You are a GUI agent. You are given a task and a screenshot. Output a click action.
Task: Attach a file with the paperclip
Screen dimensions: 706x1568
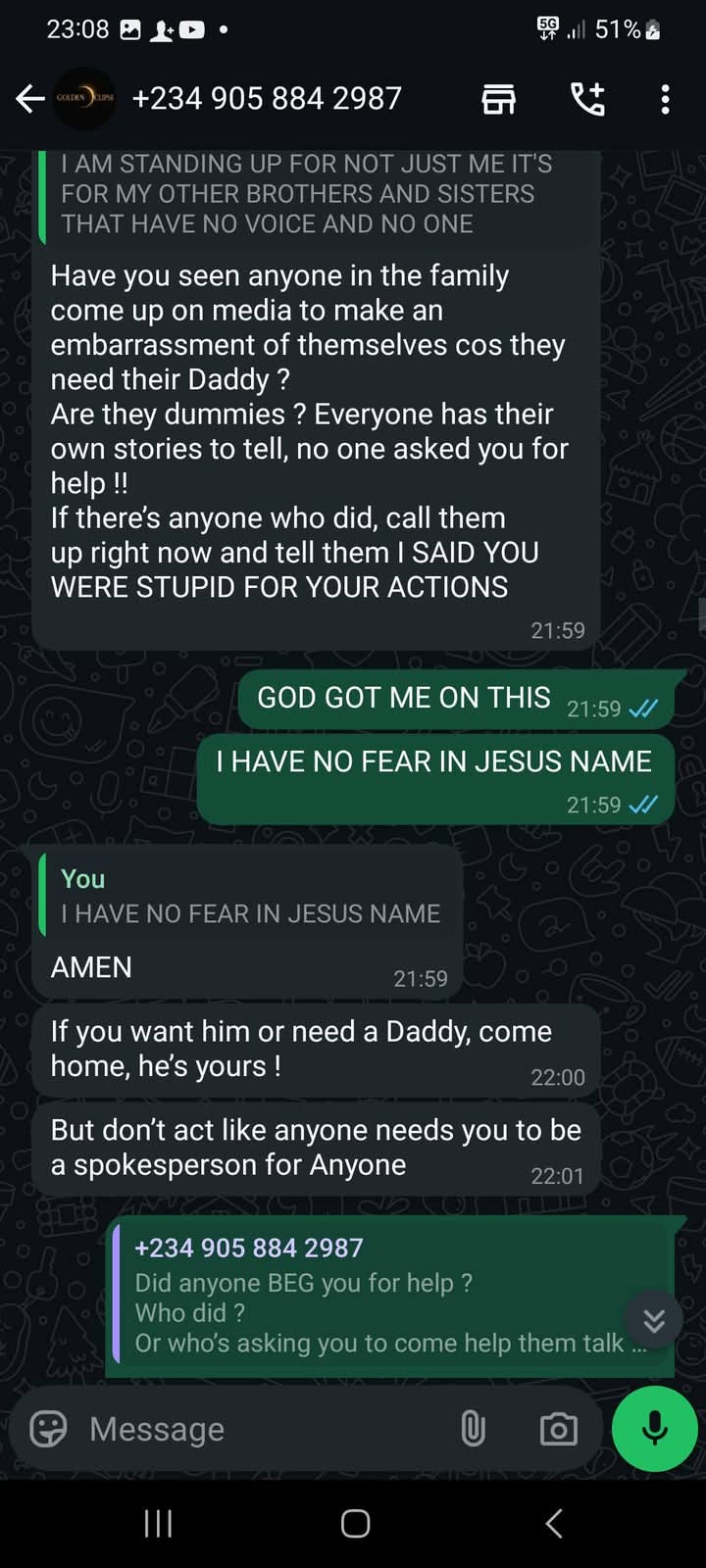pos(473,1429)
